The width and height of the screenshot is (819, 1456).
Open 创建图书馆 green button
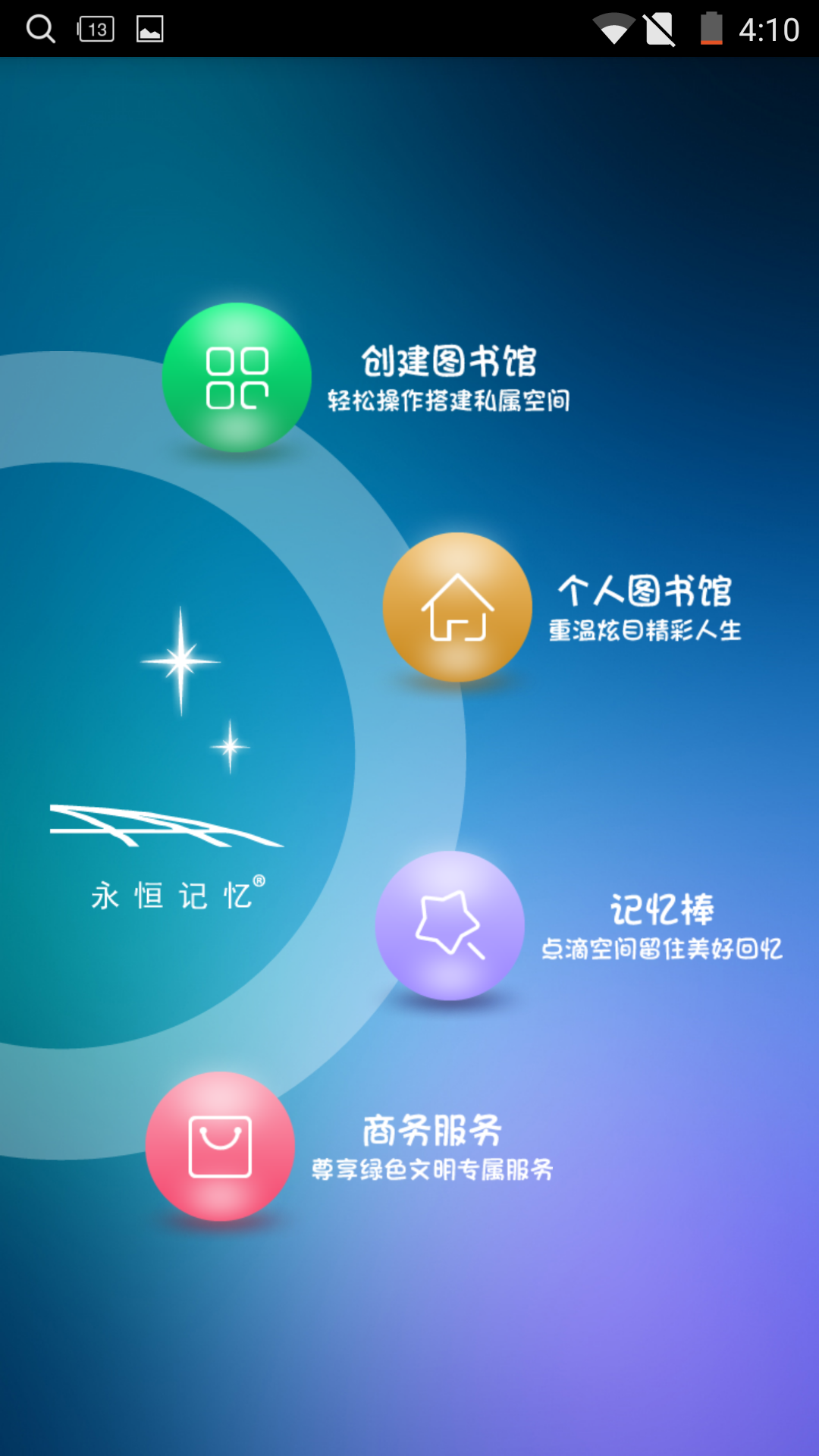[x=237, y=378]
